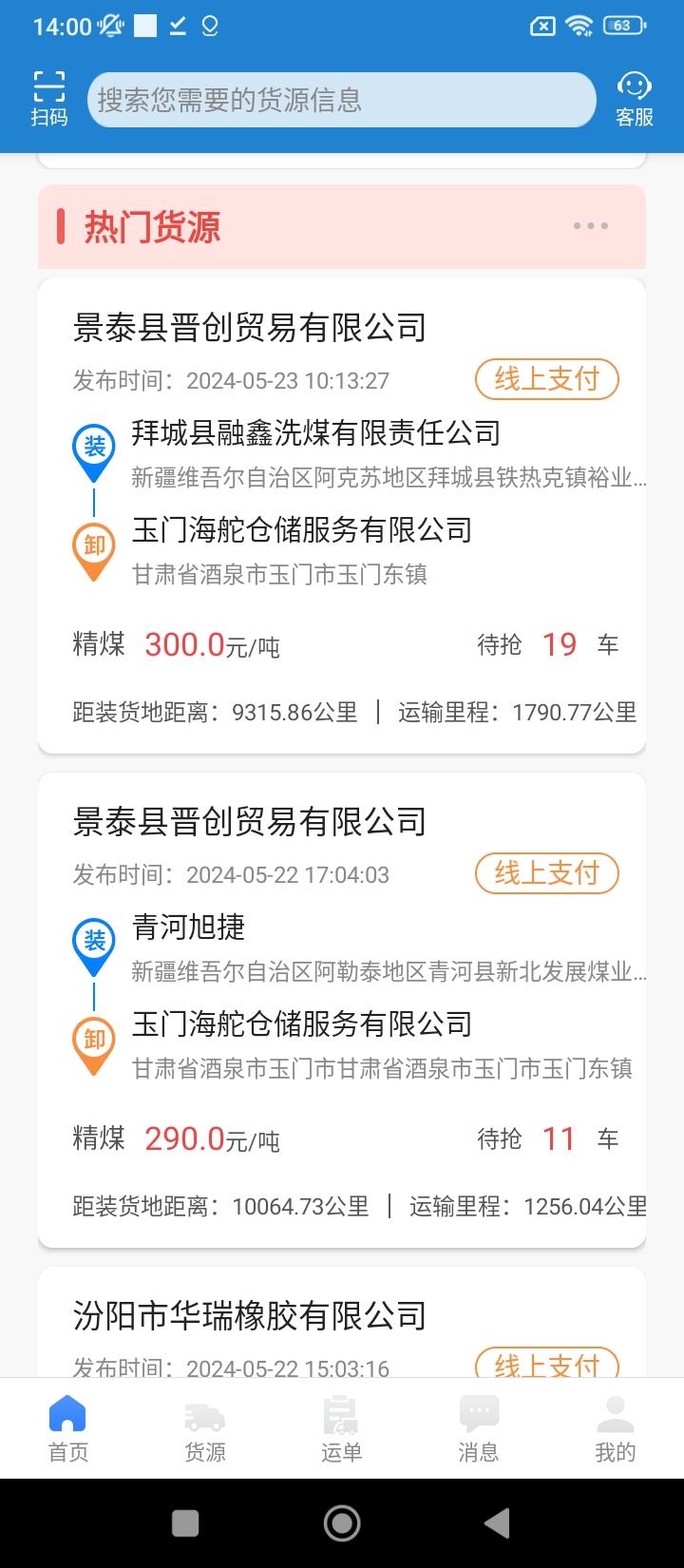
Task: Contact 客服 customer service
Action: (x=634, y=98)
